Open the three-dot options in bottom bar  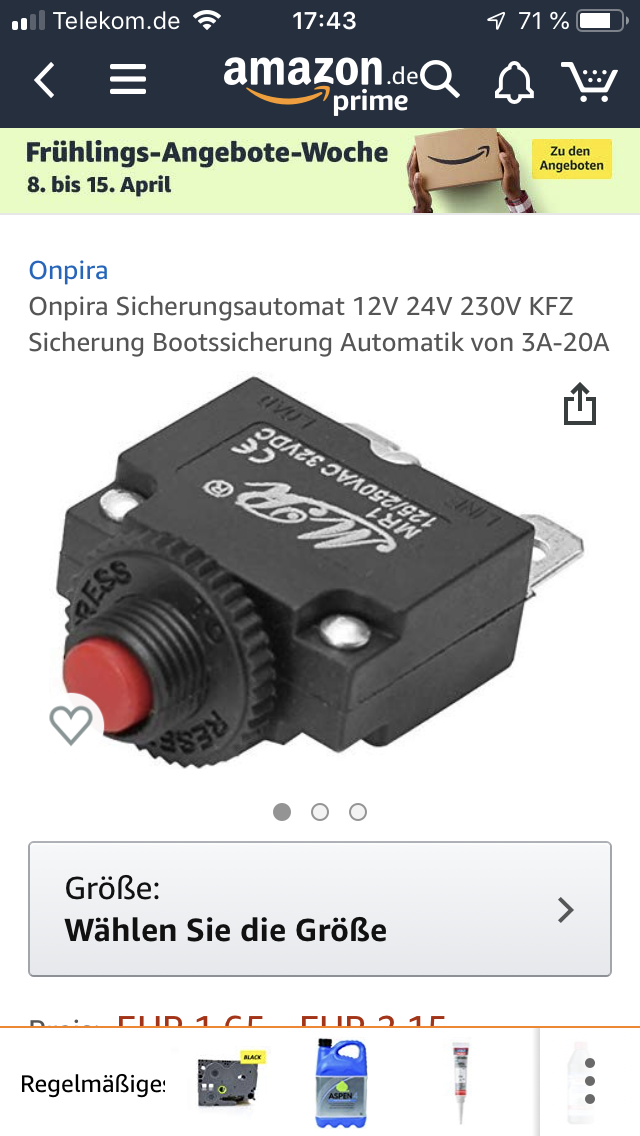point(590,1083)
